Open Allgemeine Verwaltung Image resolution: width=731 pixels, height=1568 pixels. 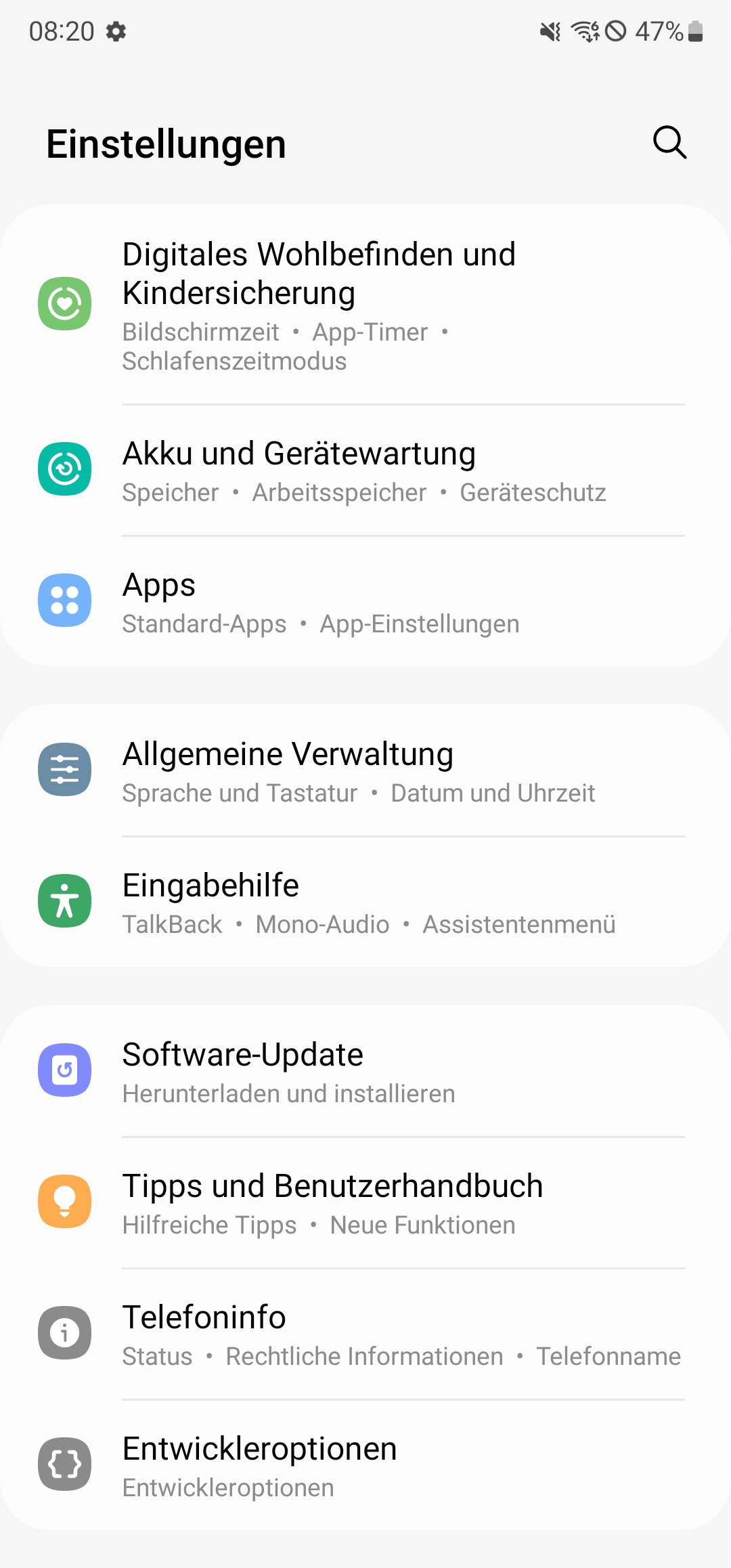[365, 770]
